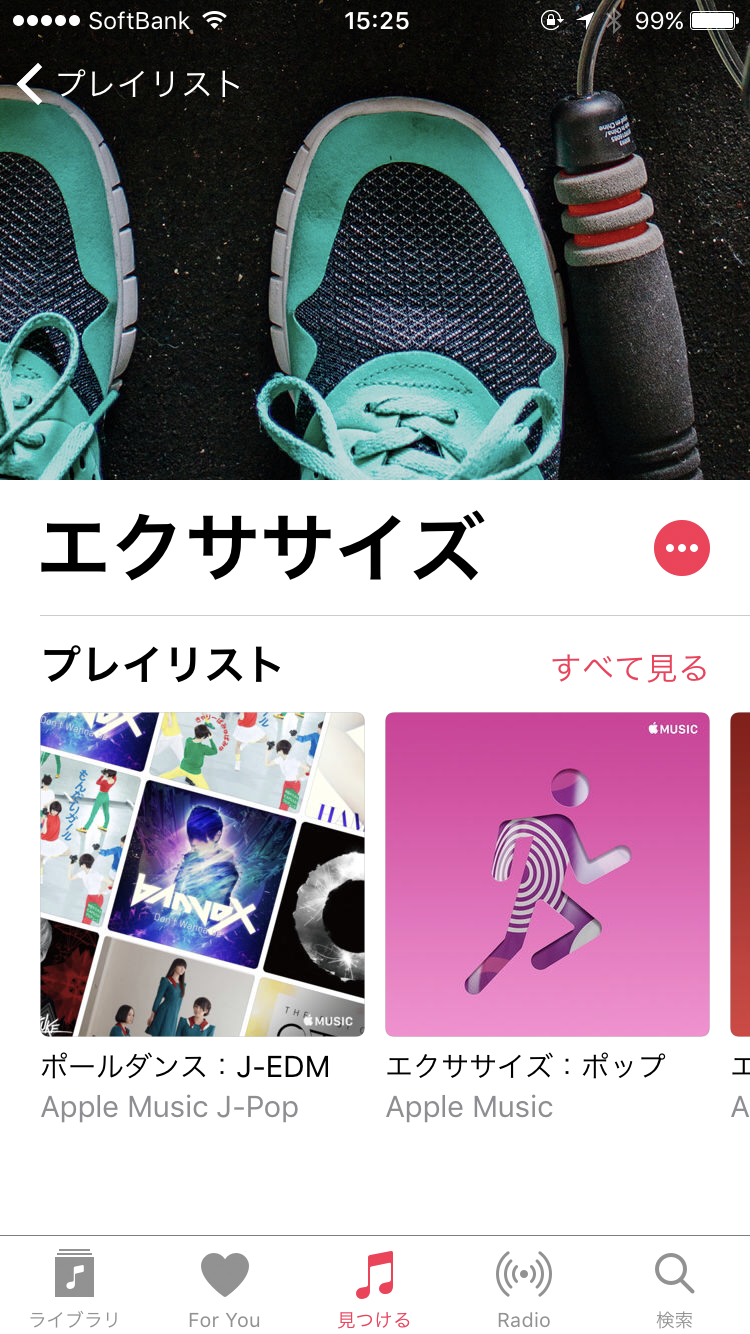Image resolution: width=750 pixels, height=1334 pixels.
Task: Open the エクササイズ：ポップ playlist
Action: tap(547, 874)
